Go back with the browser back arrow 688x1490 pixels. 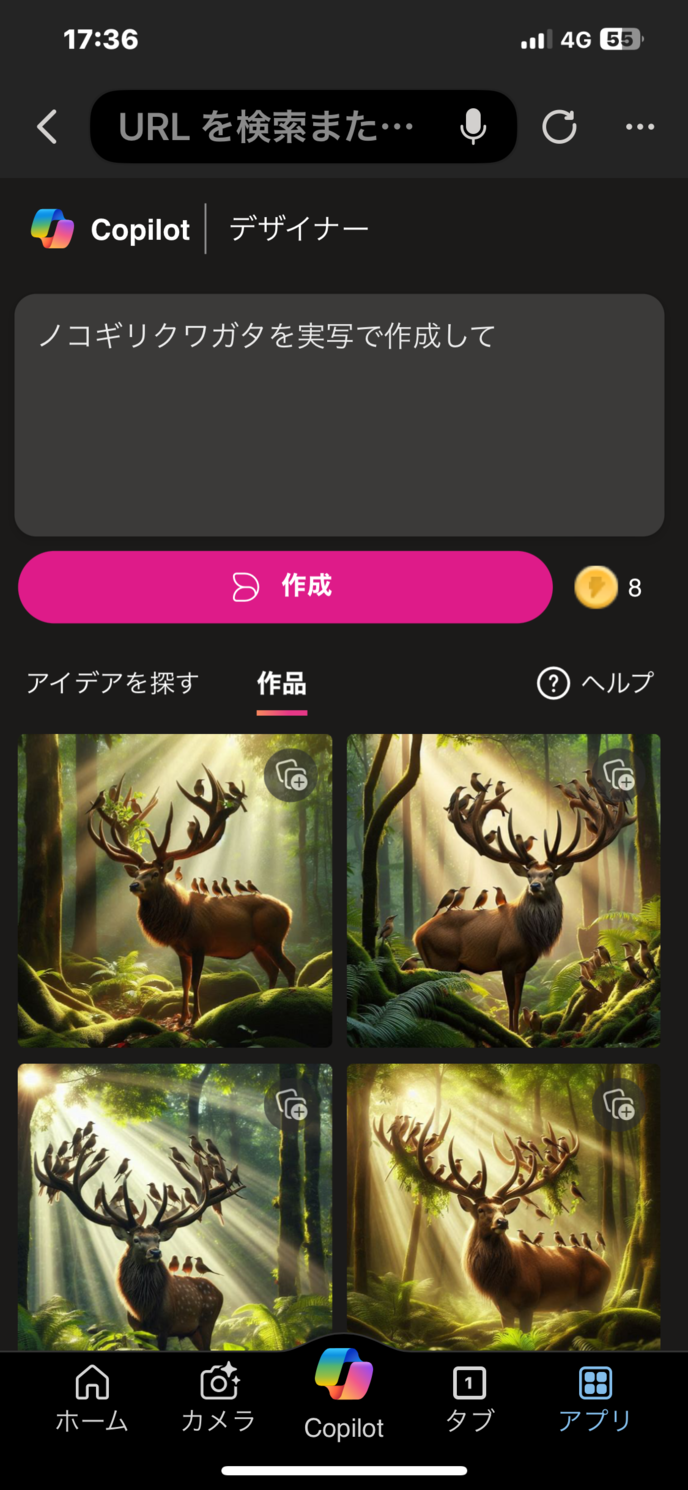click(x=47, y=127)
